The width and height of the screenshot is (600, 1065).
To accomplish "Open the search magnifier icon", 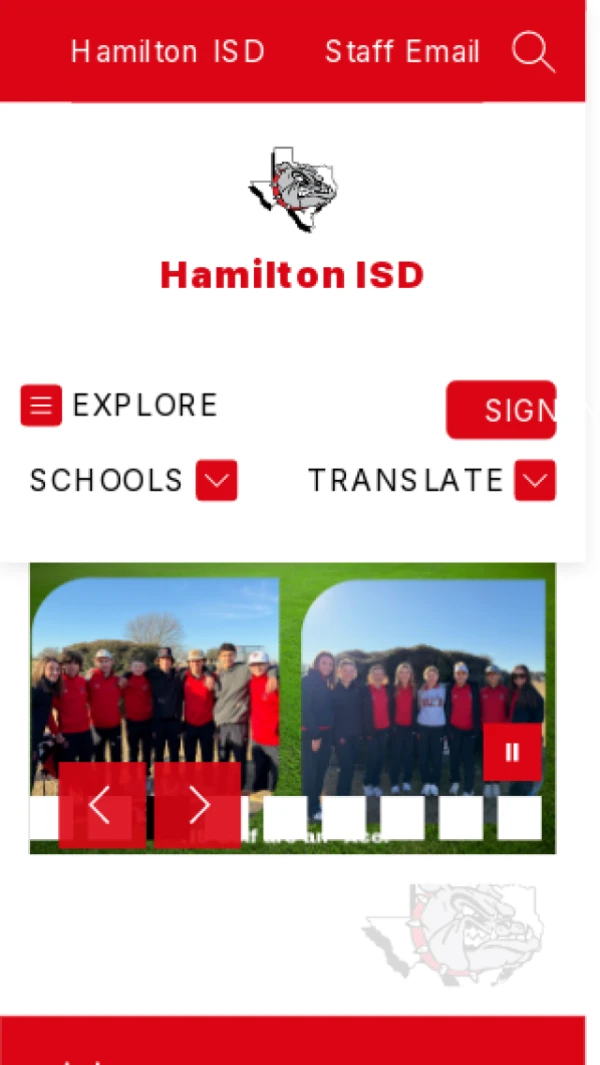I will click(533, 51).
